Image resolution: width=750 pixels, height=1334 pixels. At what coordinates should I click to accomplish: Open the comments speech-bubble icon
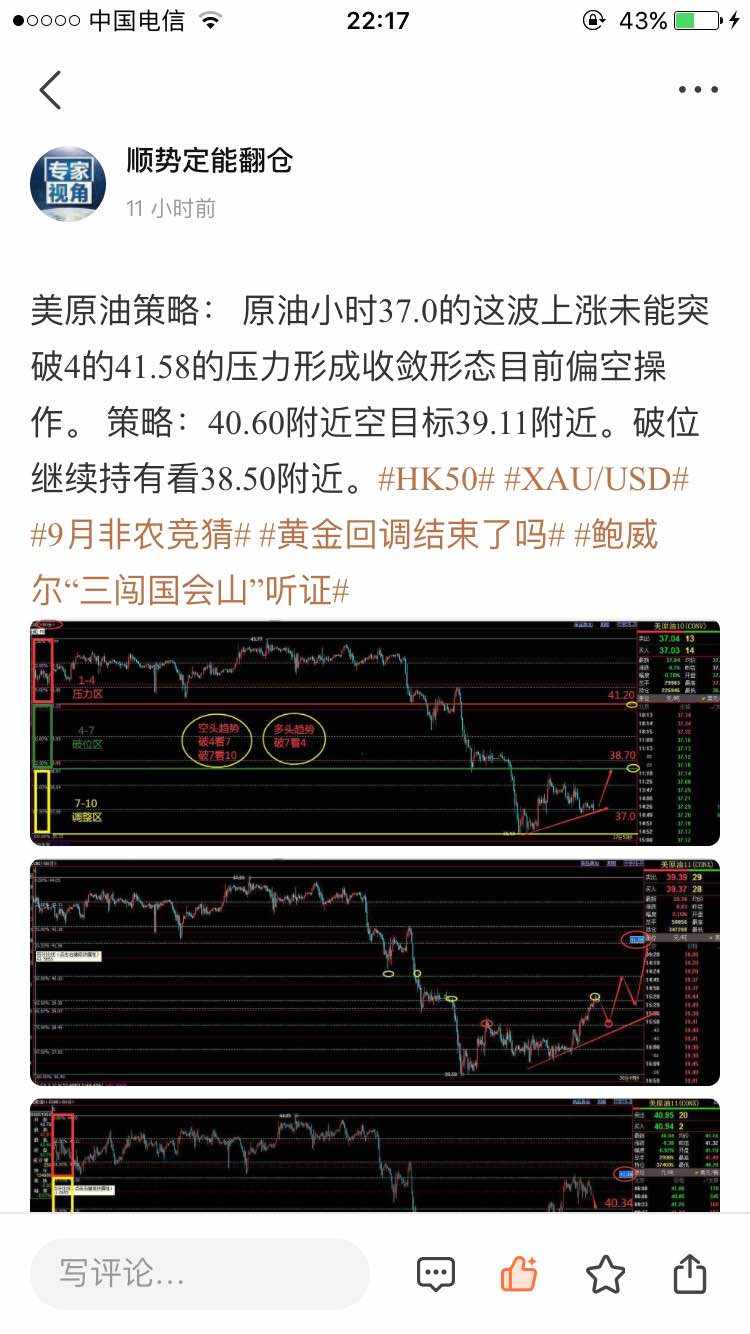[436, 1274]
